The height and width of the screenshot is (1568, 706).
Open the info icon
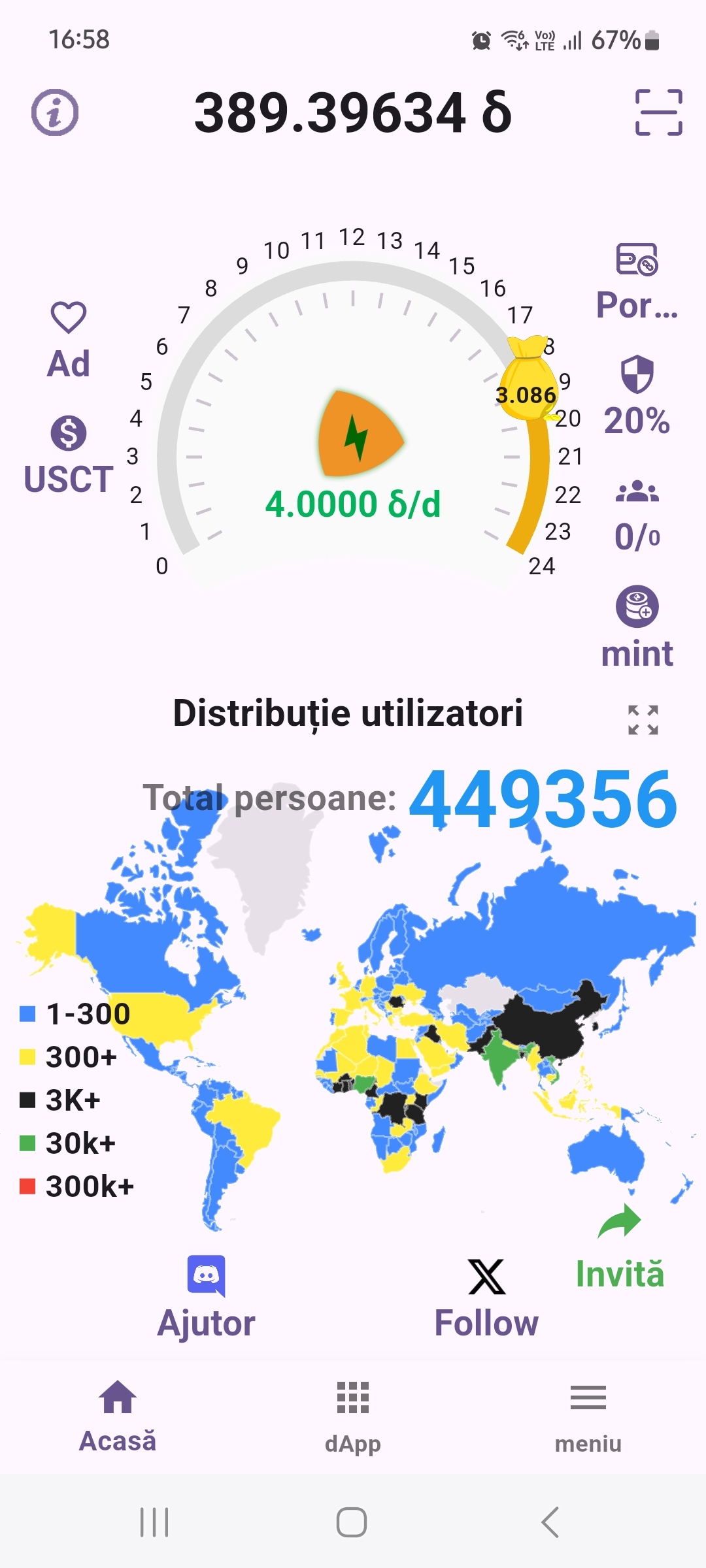[55, 112]
